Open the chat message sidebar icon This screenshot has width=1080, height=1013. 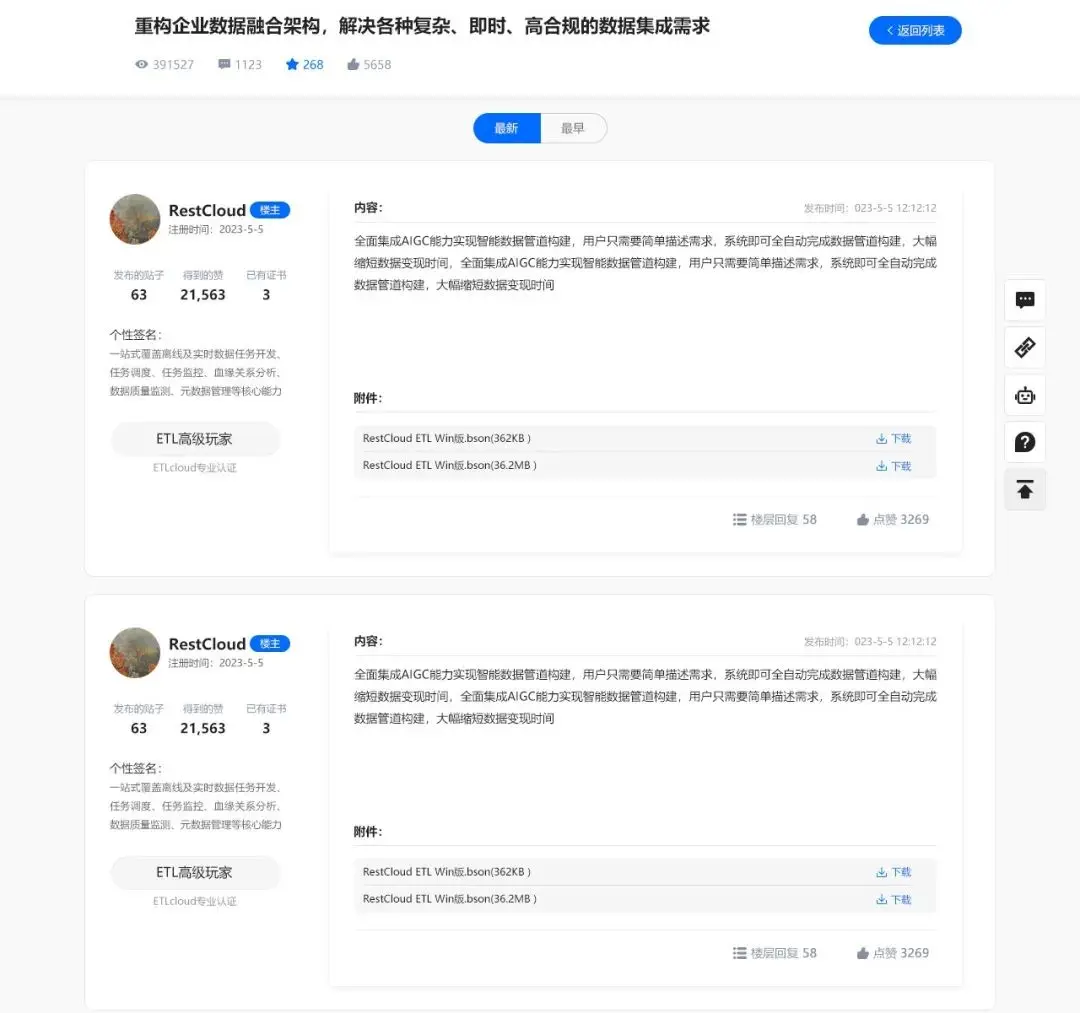(x=1025, y=300)
